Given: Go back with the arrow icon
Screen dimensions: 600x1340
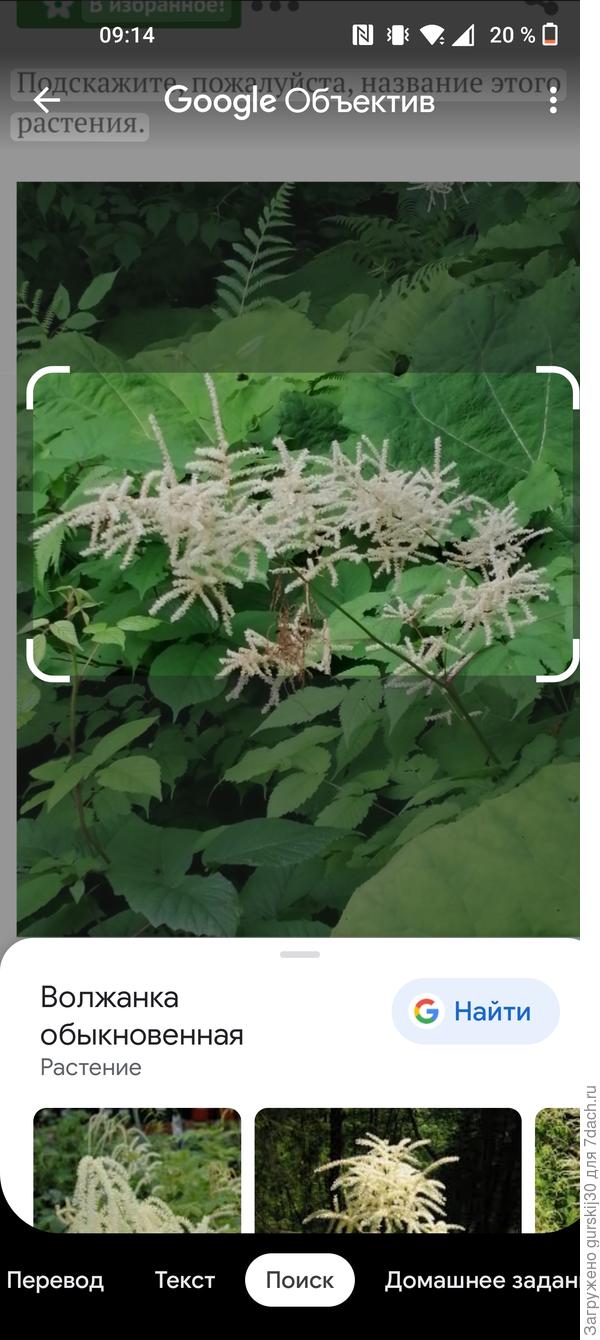Looking at the screenshot, I should [x=47, y=100].
